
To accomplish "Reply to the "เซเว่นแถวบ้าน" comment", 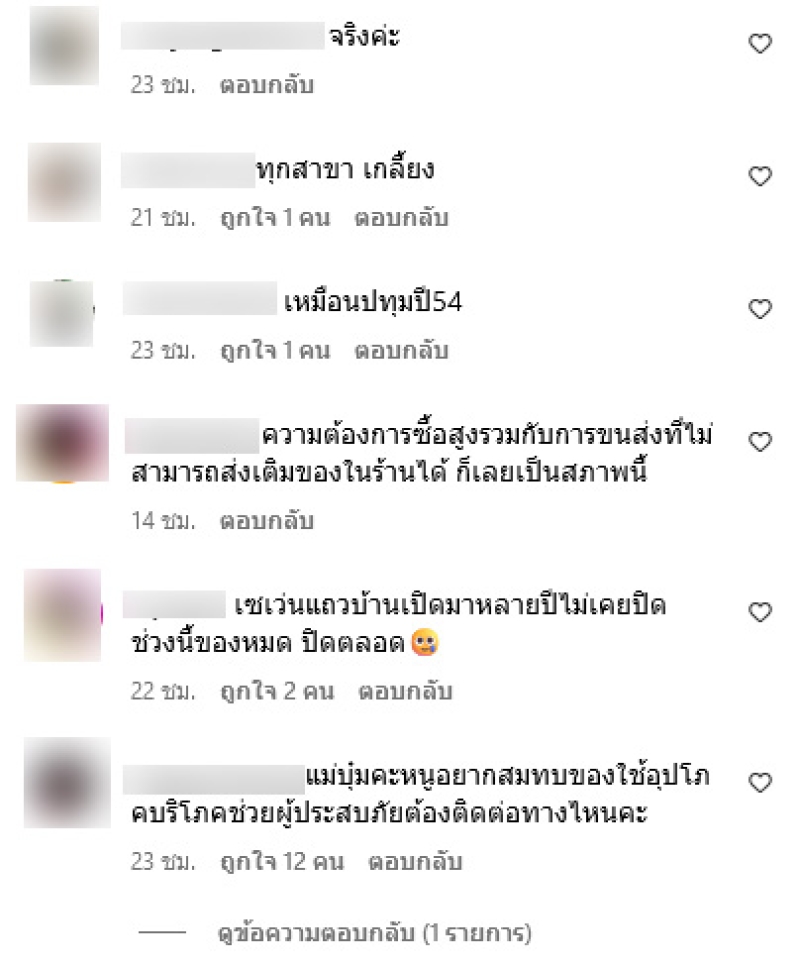I will coord(405,691).
